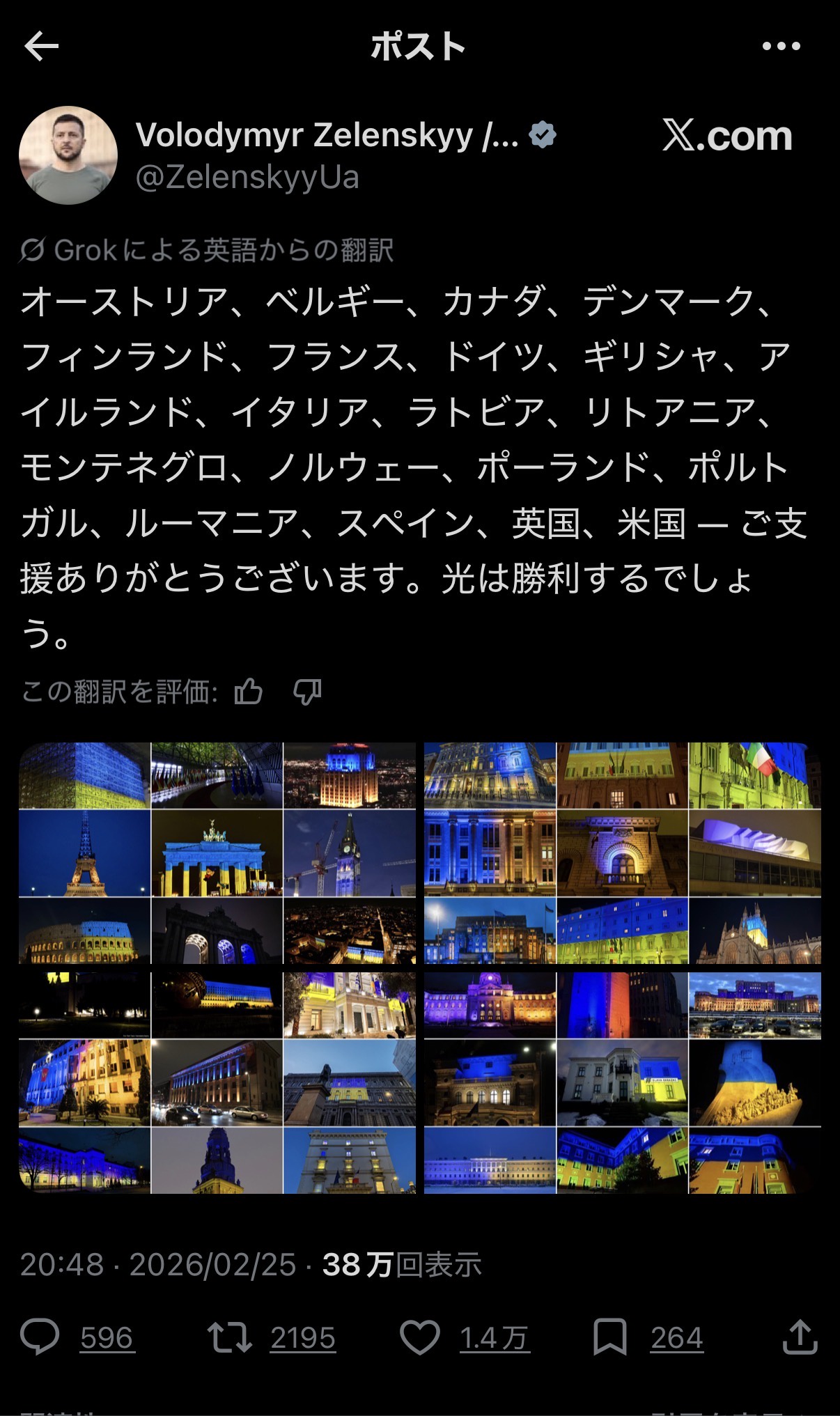The image size is (840, 1416).
Task: Open Volodymyr Zelenskyy's profile picture
Action: coord(68,155)
